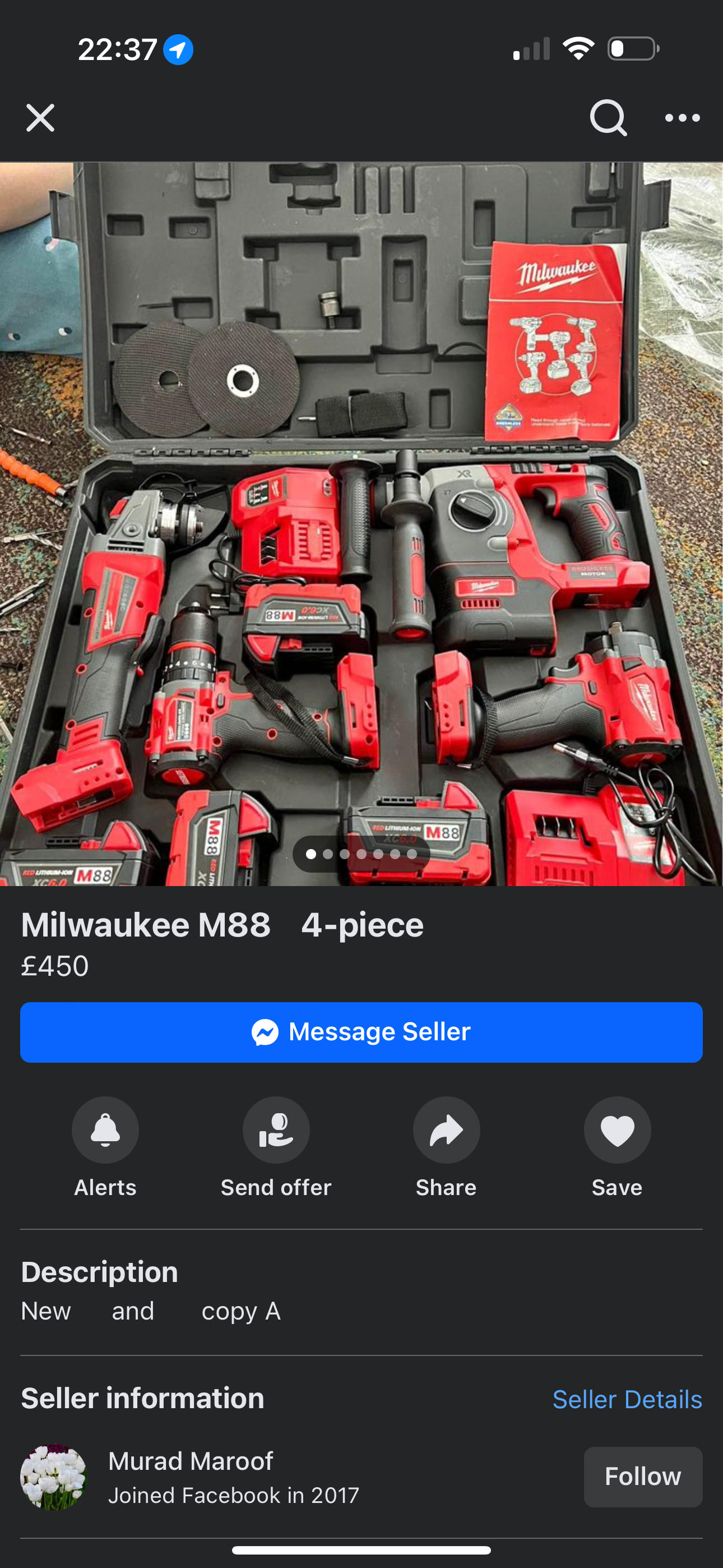Open the three-dot overflow menu
Image resolution: width=723 pixels, height=1568 pixels.
682,117
